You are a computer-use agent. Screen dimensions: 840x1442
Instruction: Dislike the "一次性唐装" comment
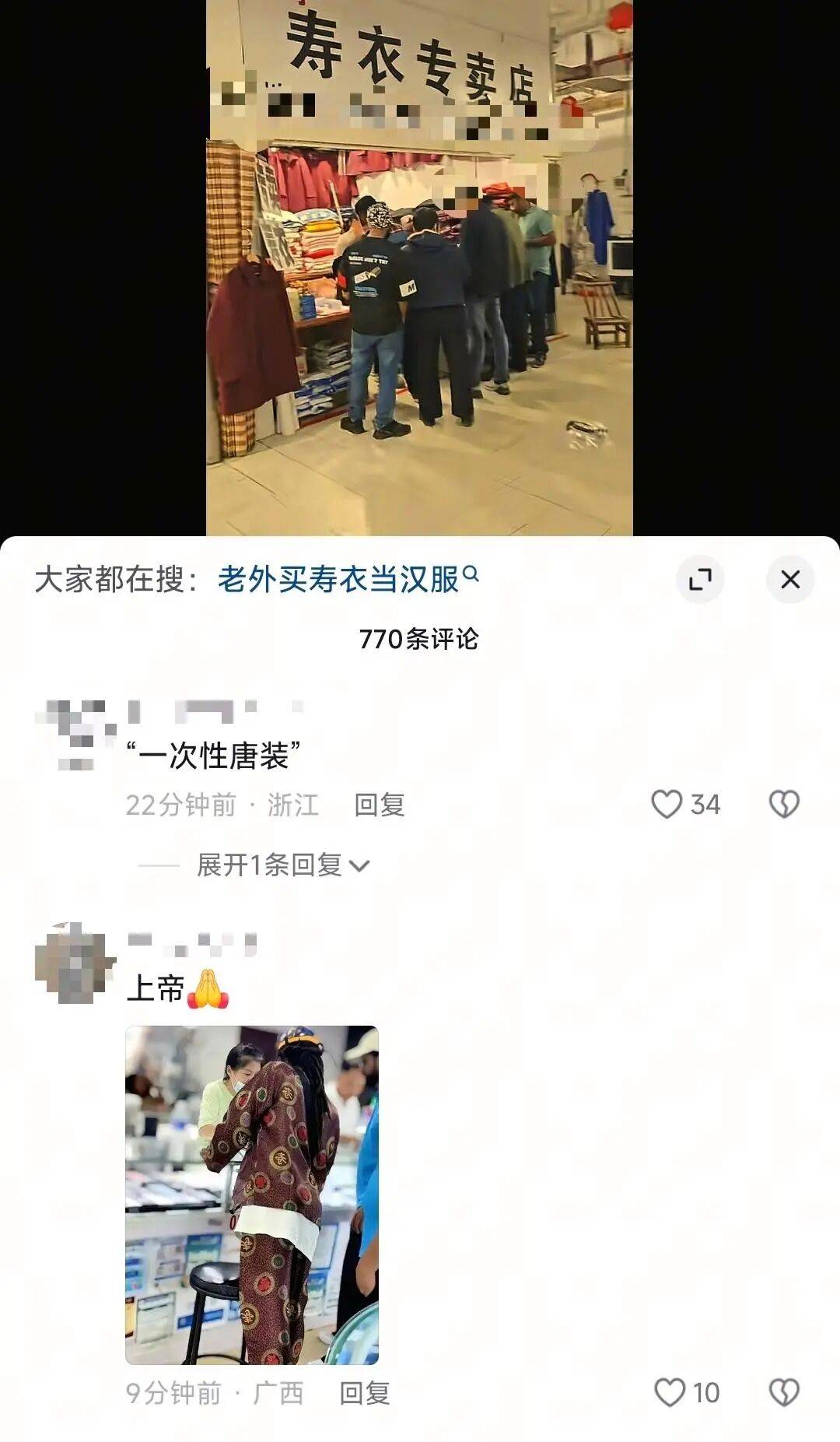click(783, 804)
